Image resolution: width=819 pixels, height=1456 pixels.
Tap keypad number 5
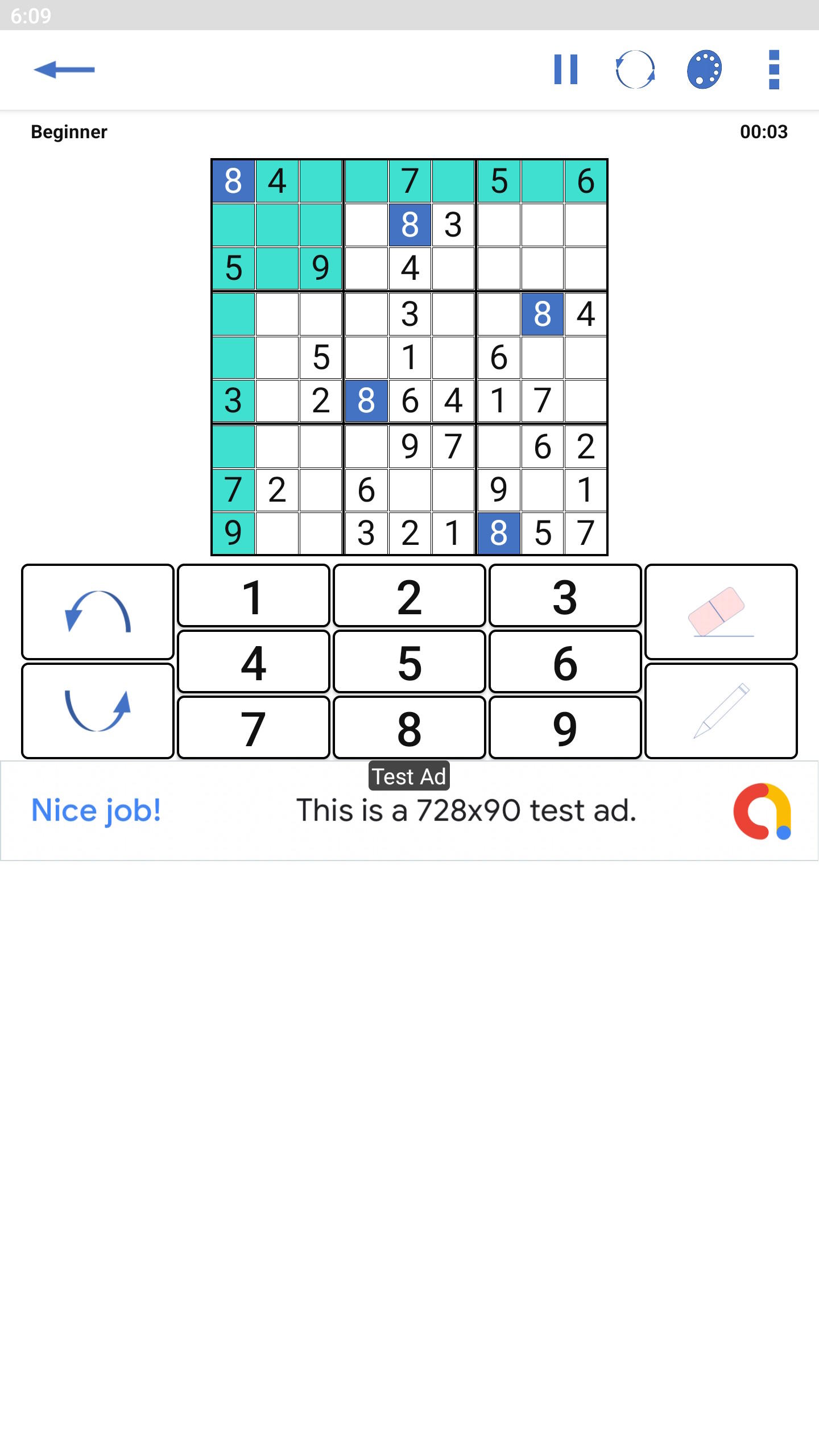tap(409, 662)
